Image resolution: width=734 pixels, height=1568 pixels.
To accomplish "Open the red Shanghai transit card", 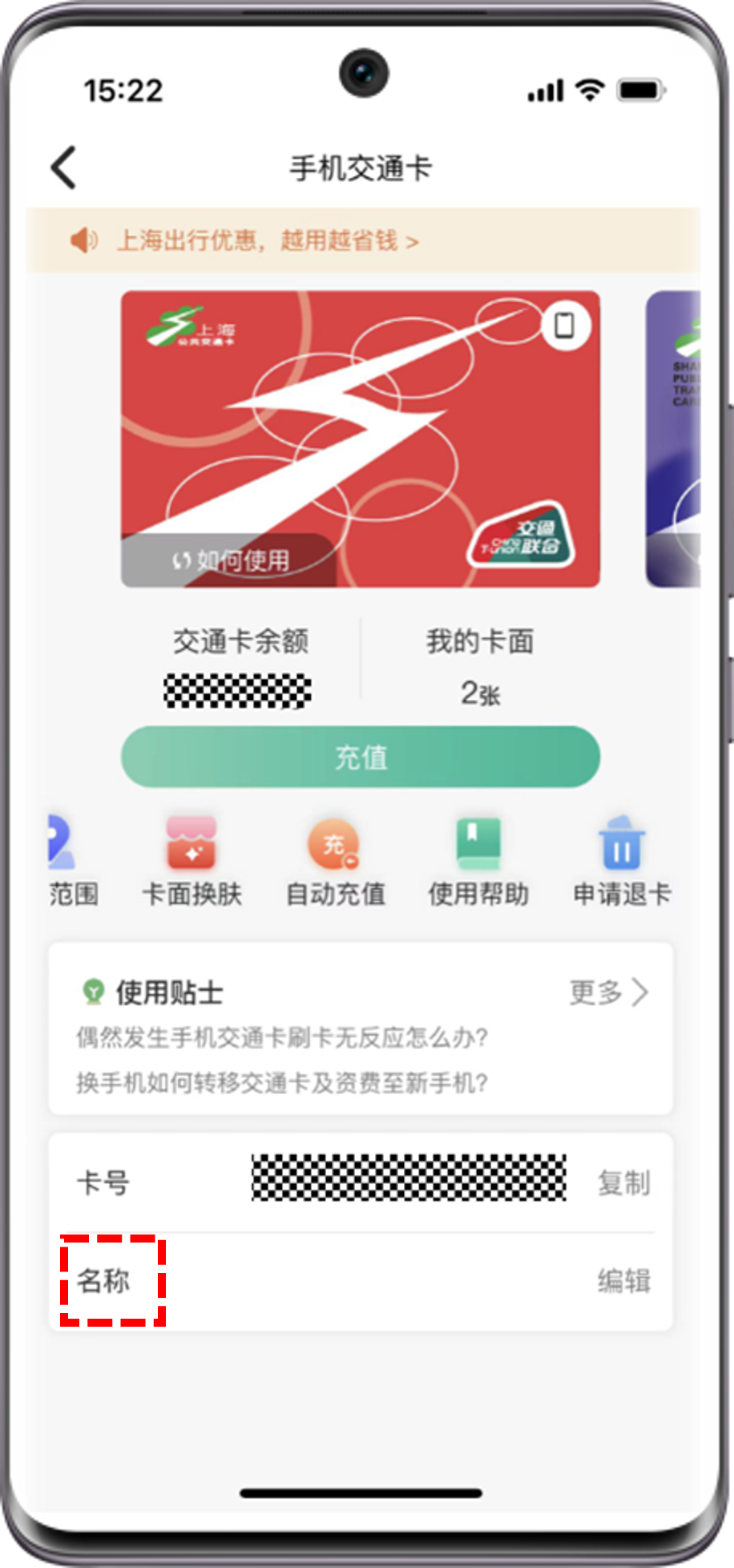I will pos(361,425).
